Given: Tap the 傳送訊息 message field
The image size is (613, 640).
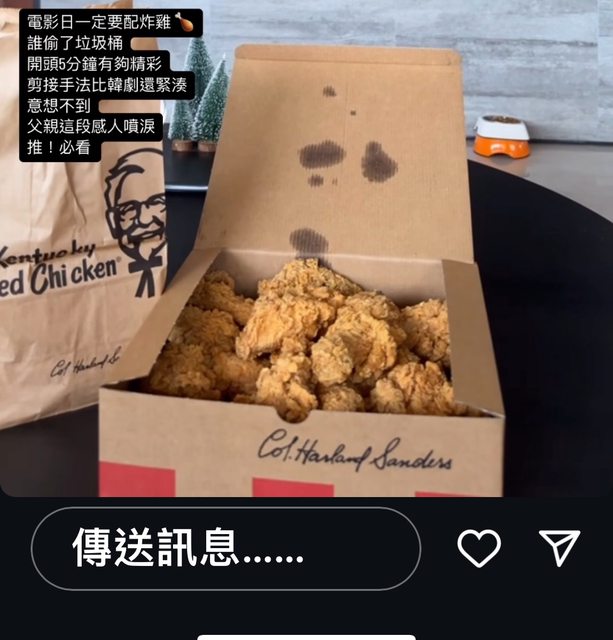Looking at the screenshot, I should (226, 548).
